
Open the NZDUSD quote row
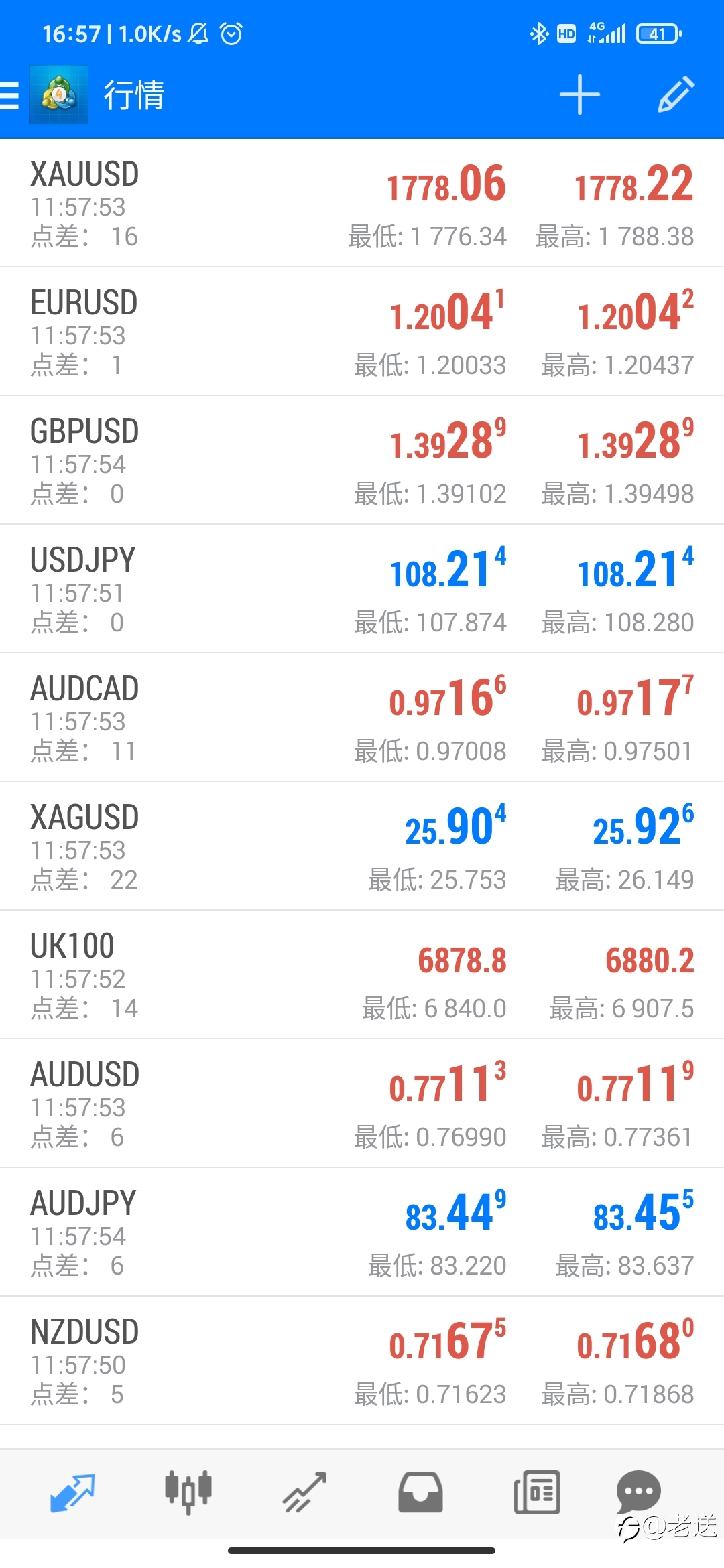click(362, 1361)
